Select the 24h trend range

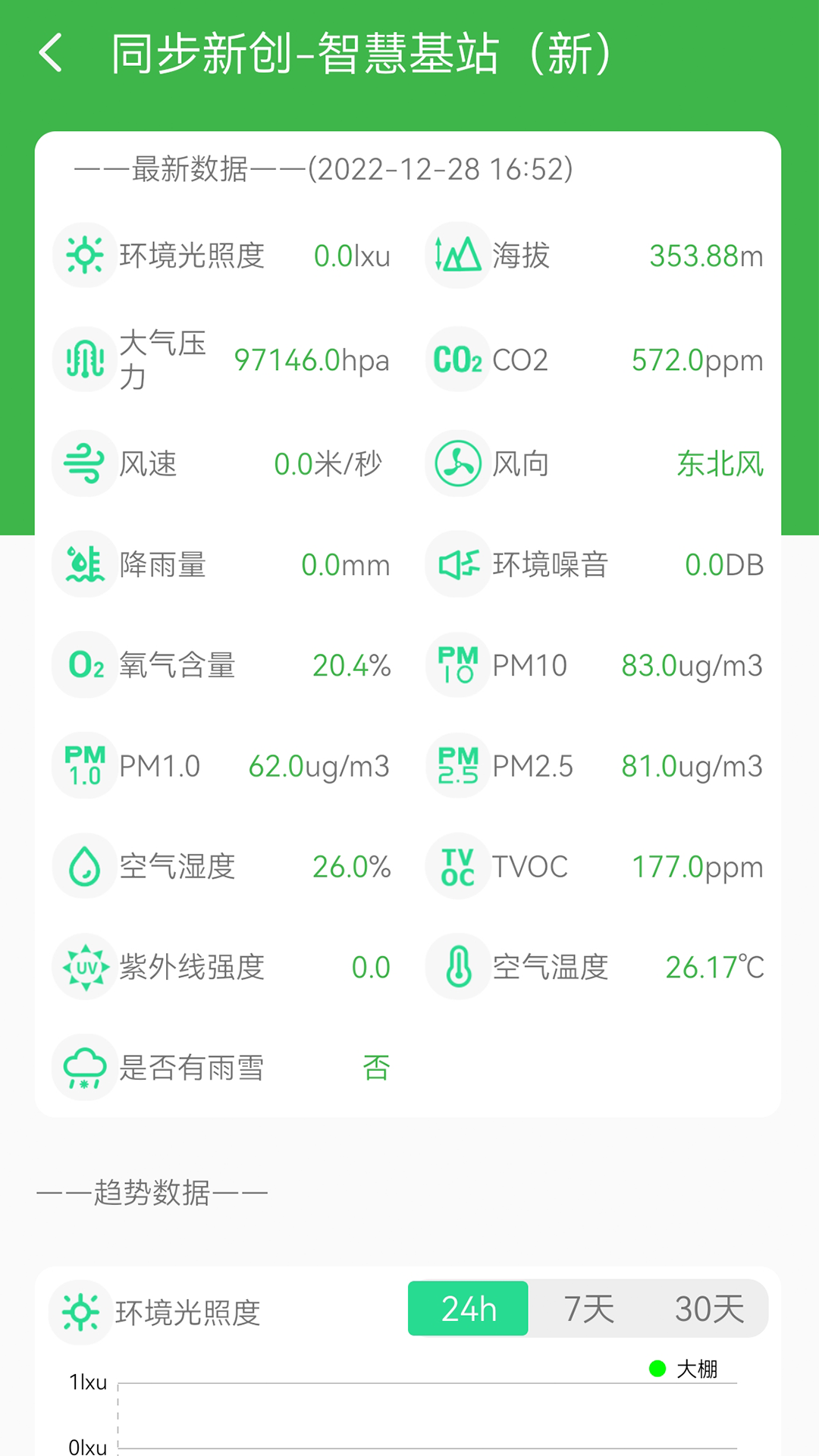point(468,1308)
